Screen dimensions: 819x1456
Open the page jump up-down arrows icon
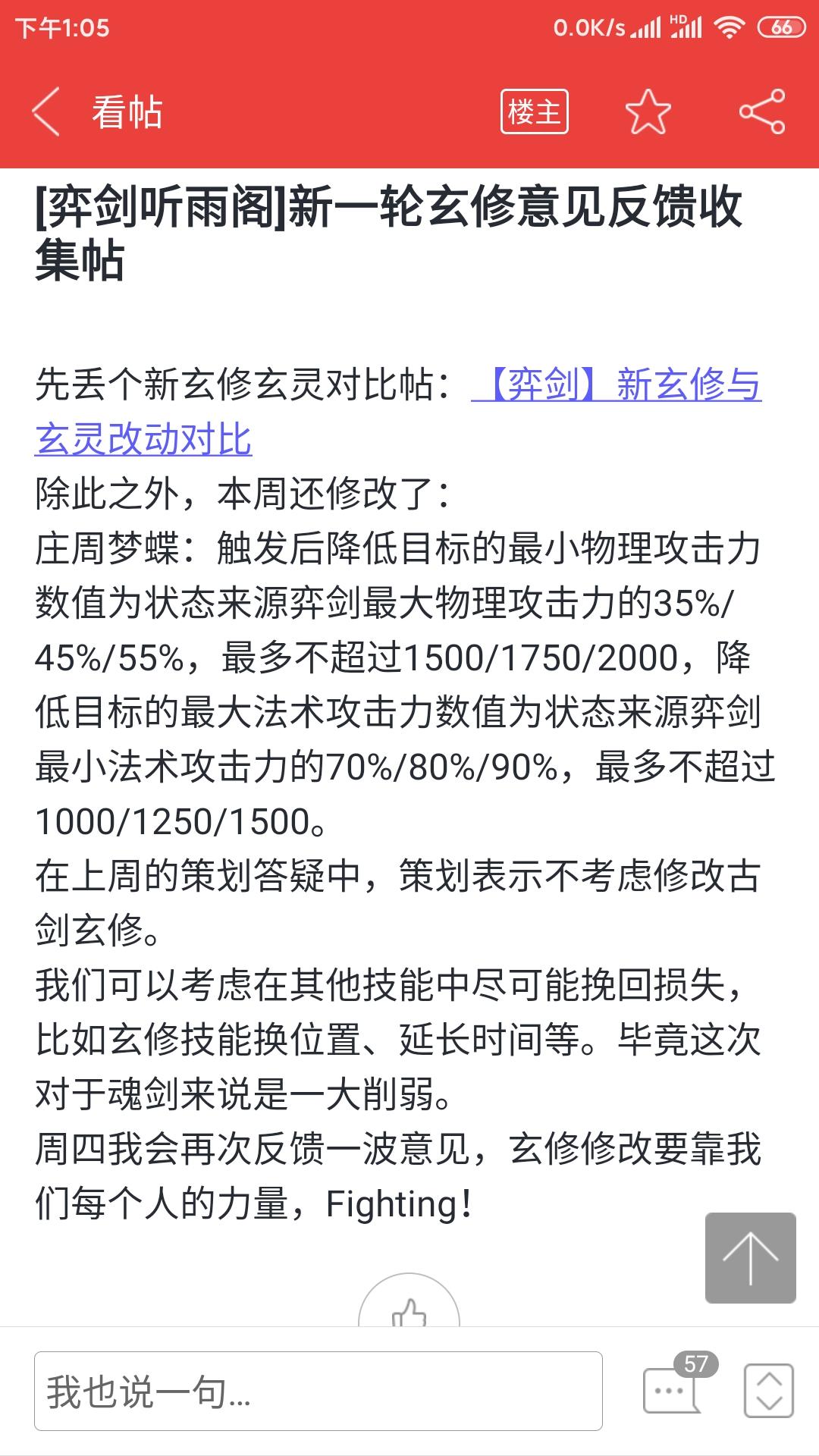coord(769,1391)
